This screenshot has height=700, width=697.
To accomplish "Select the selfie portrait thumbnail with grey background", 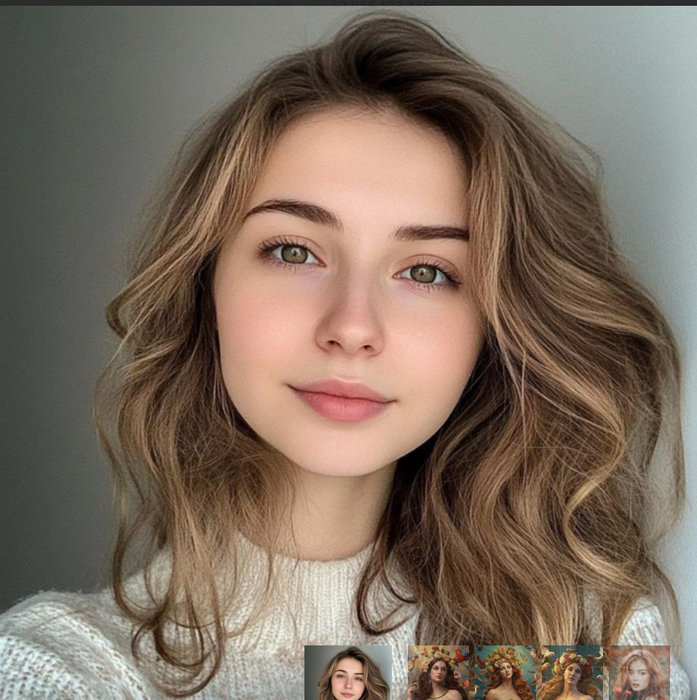I will point(348,673).
